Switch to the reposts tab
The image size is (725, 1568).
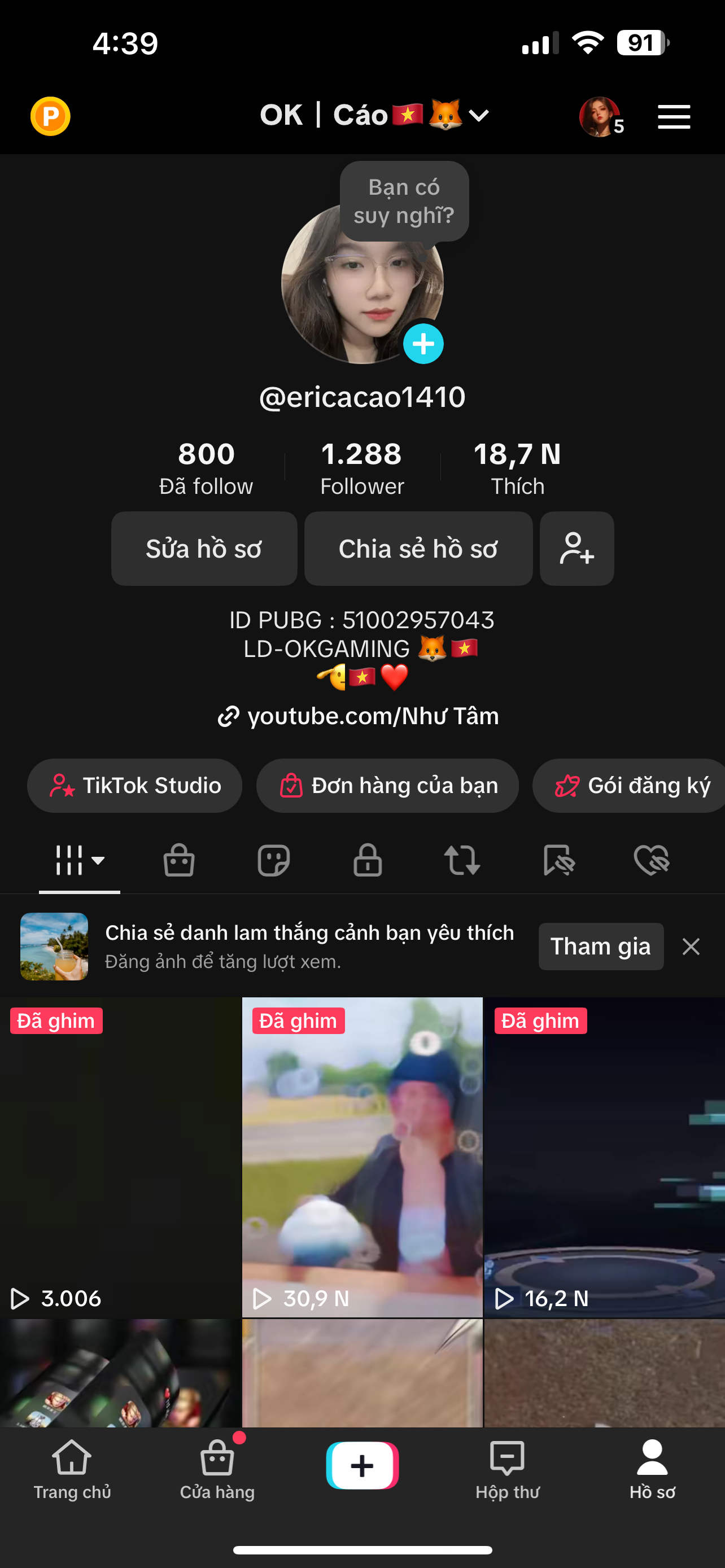pyautogui.click(x=462, y=860)
